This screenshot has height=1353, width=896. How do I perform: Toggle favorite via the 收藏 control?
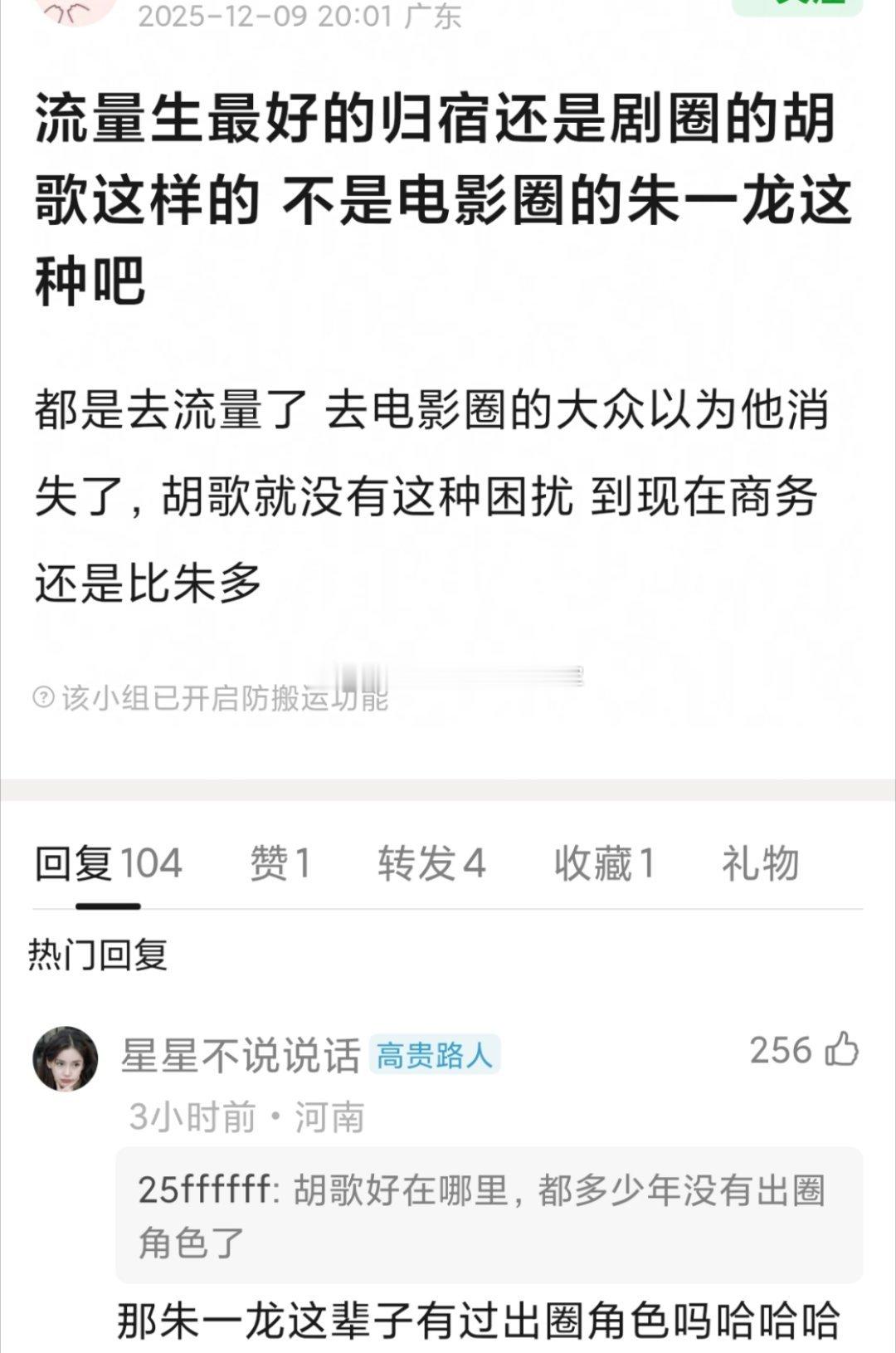click(x=603, y=865)
